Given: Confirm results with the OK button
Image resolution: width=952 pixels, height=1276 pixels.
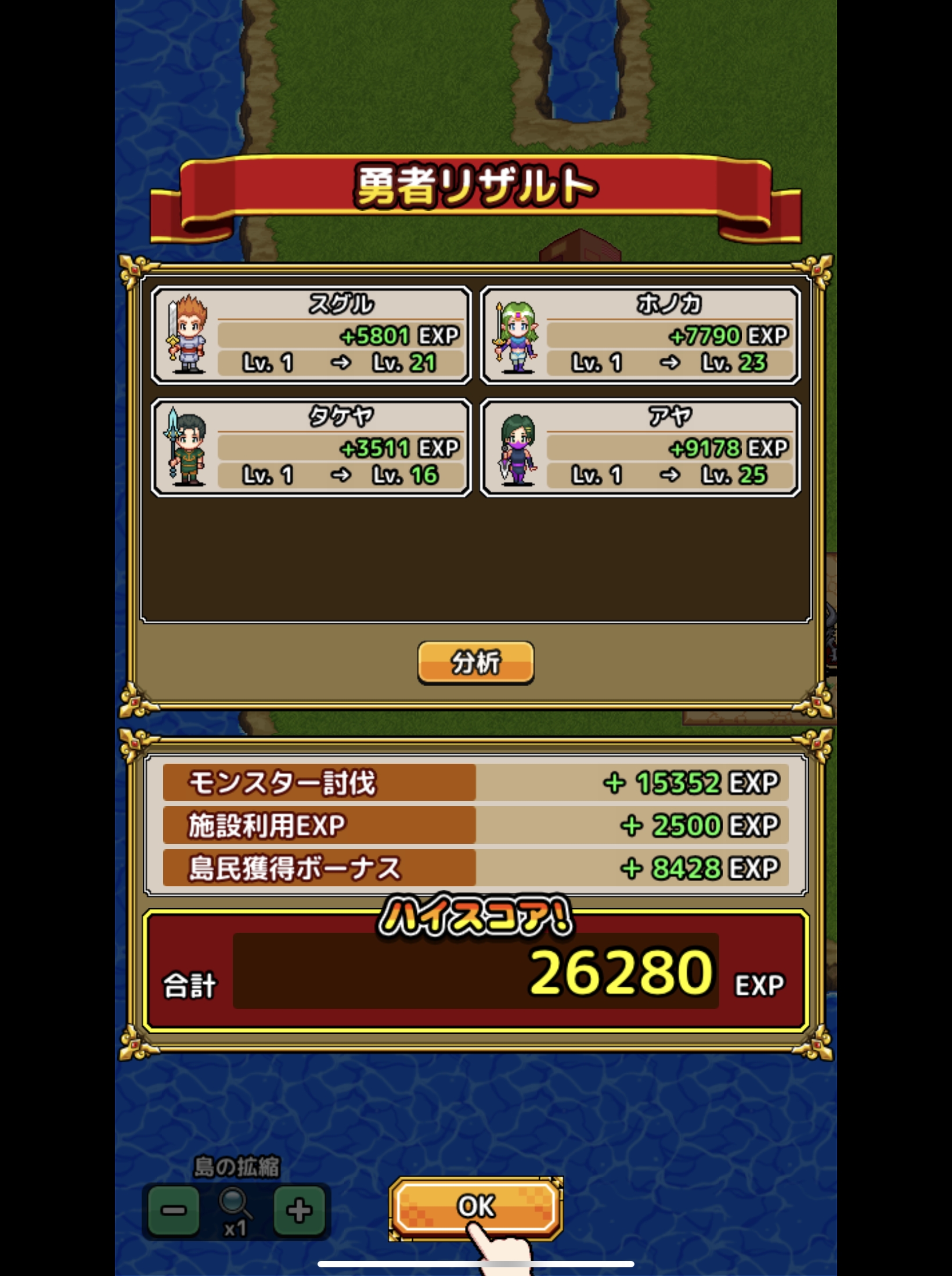Looking at the screenshot, I should click(x=475, y=1206).
